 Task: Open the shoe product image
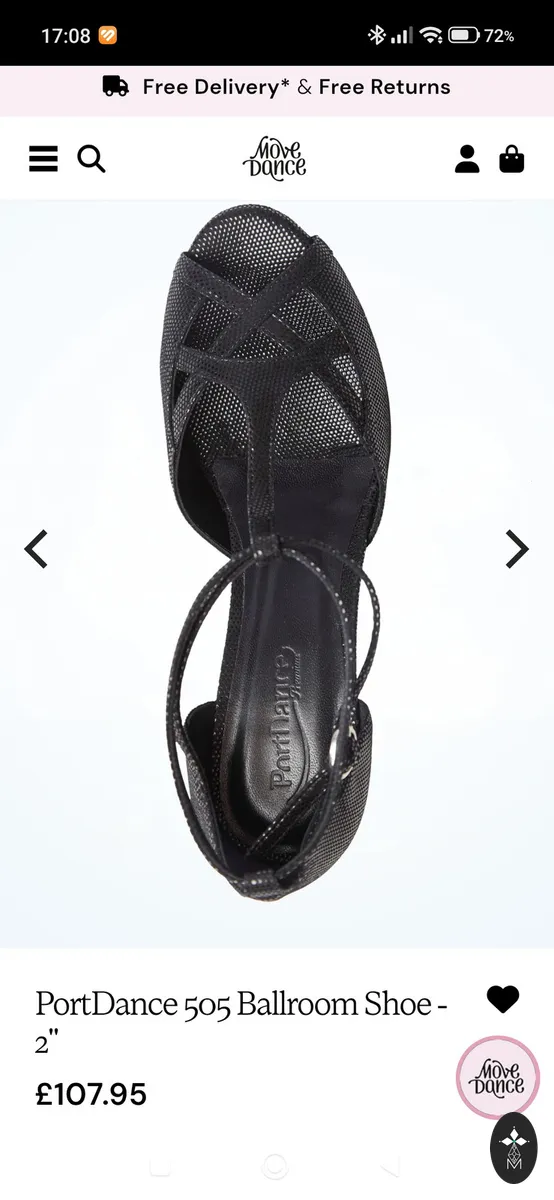pyautogui.click(x=277, y=553)
